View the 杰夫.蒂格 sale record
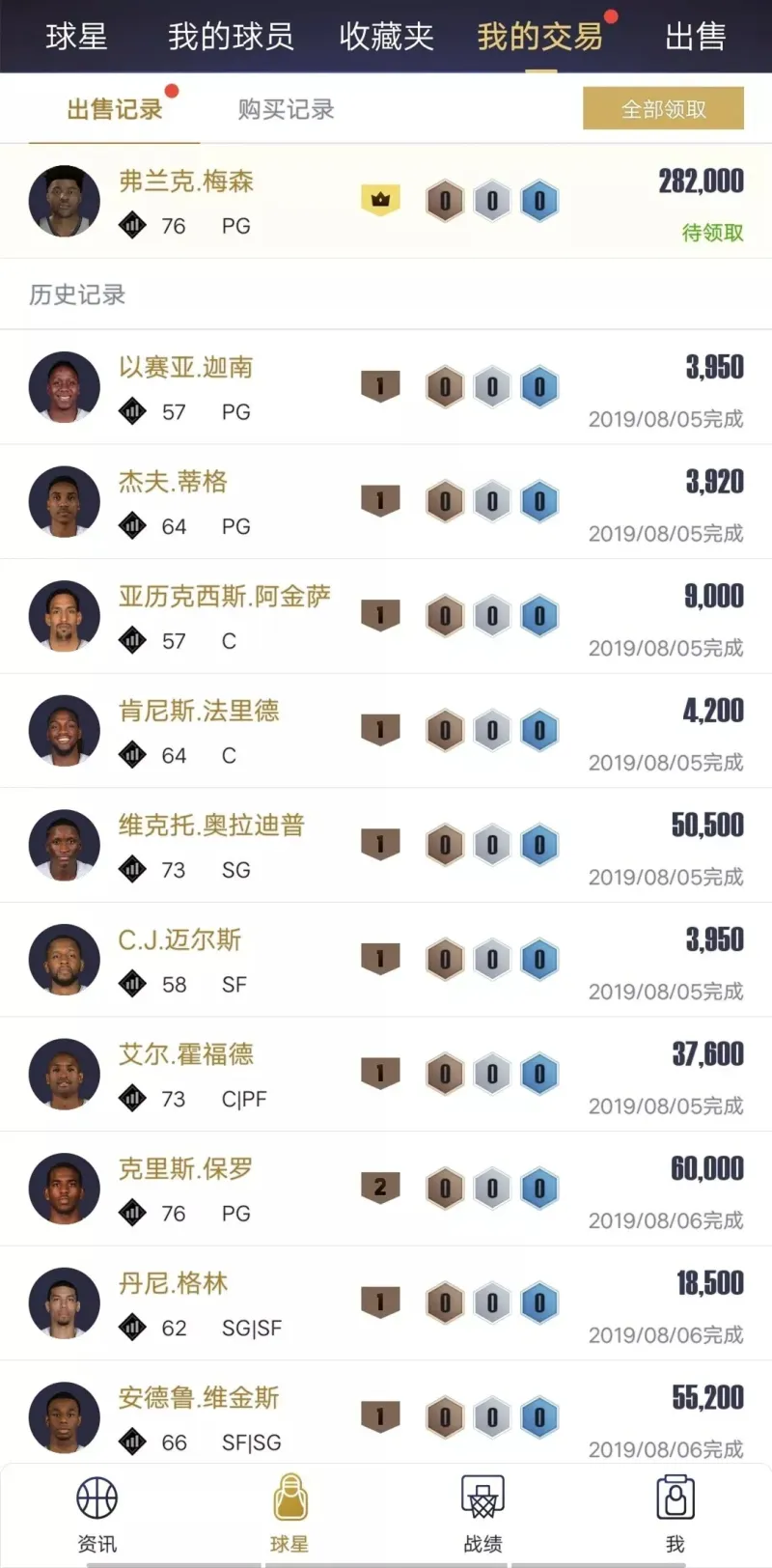 pos(386,502)
